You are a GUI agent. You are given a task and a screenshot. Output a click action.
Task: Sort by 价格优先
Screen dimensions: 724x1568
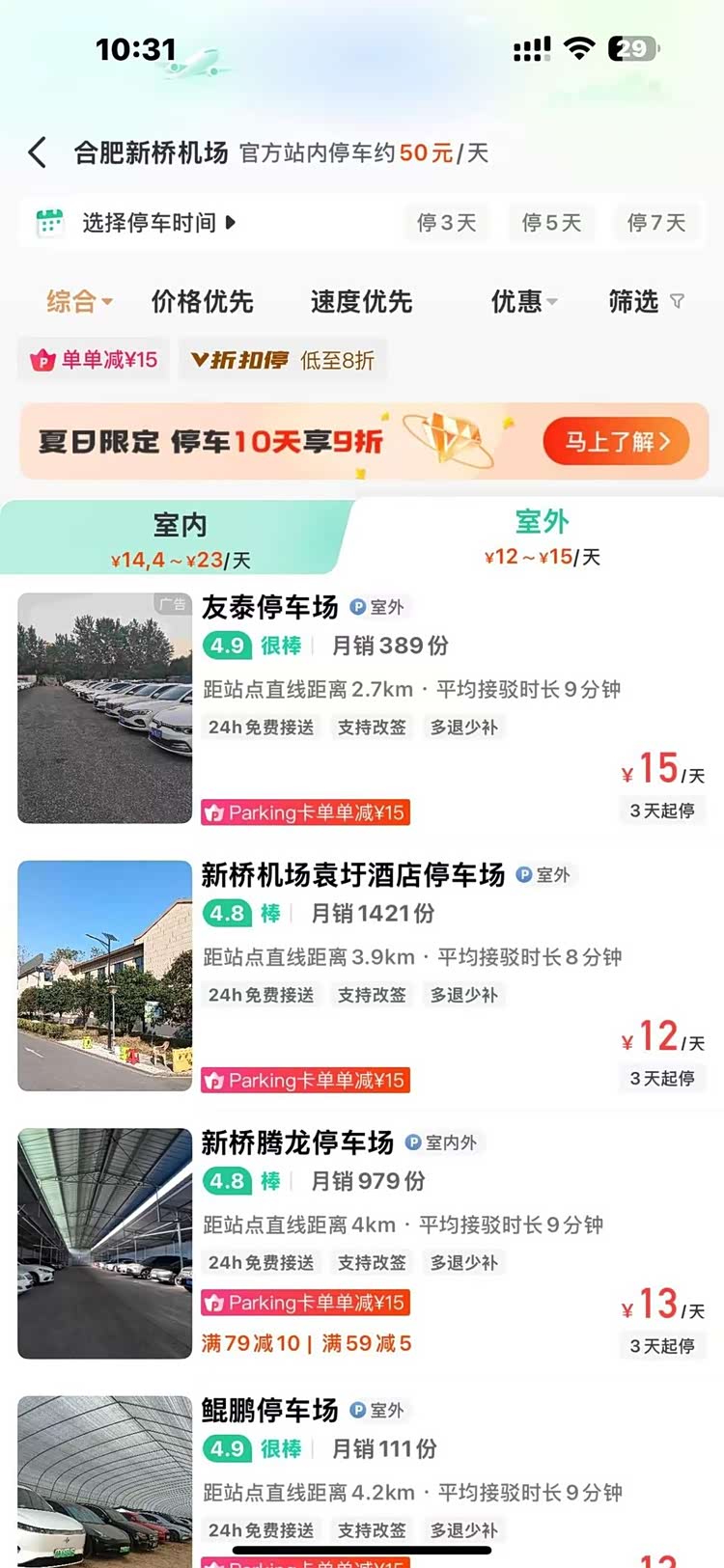pos(203,302)
